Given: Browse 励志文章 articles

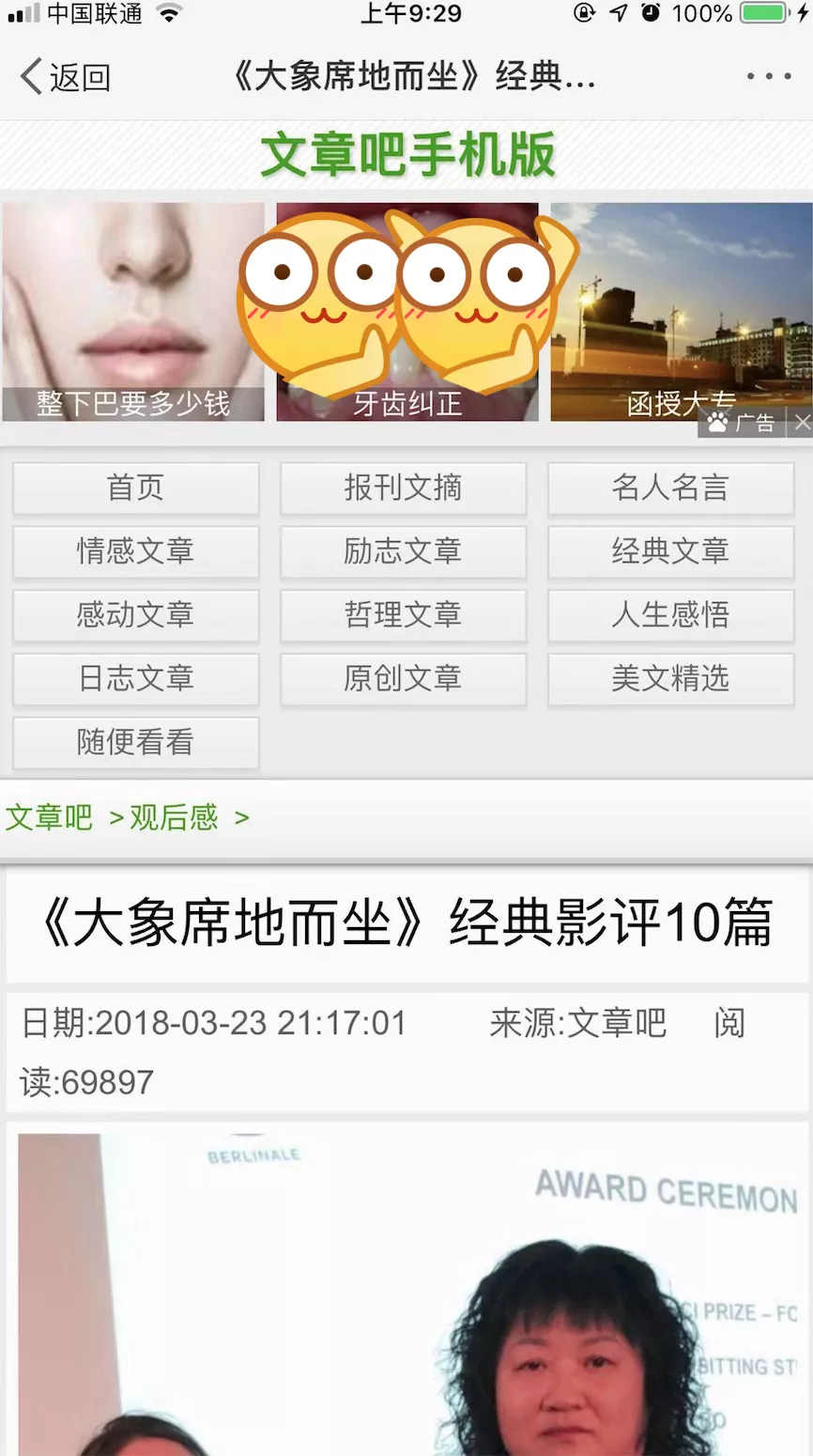Looking at the screenshot, I should tap(403, 551).
